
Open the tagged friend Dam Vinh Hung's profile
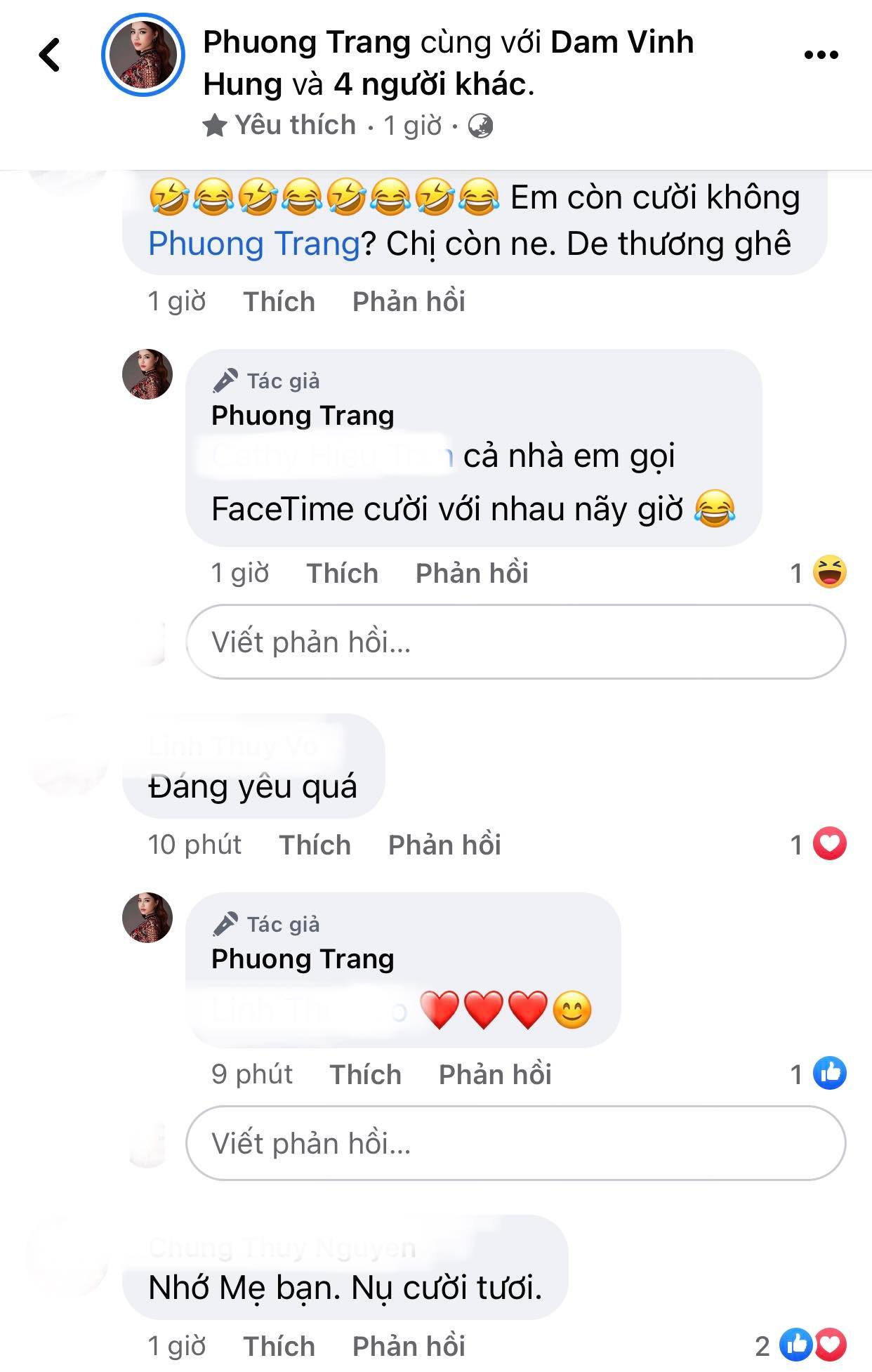[x=621, y=43]
